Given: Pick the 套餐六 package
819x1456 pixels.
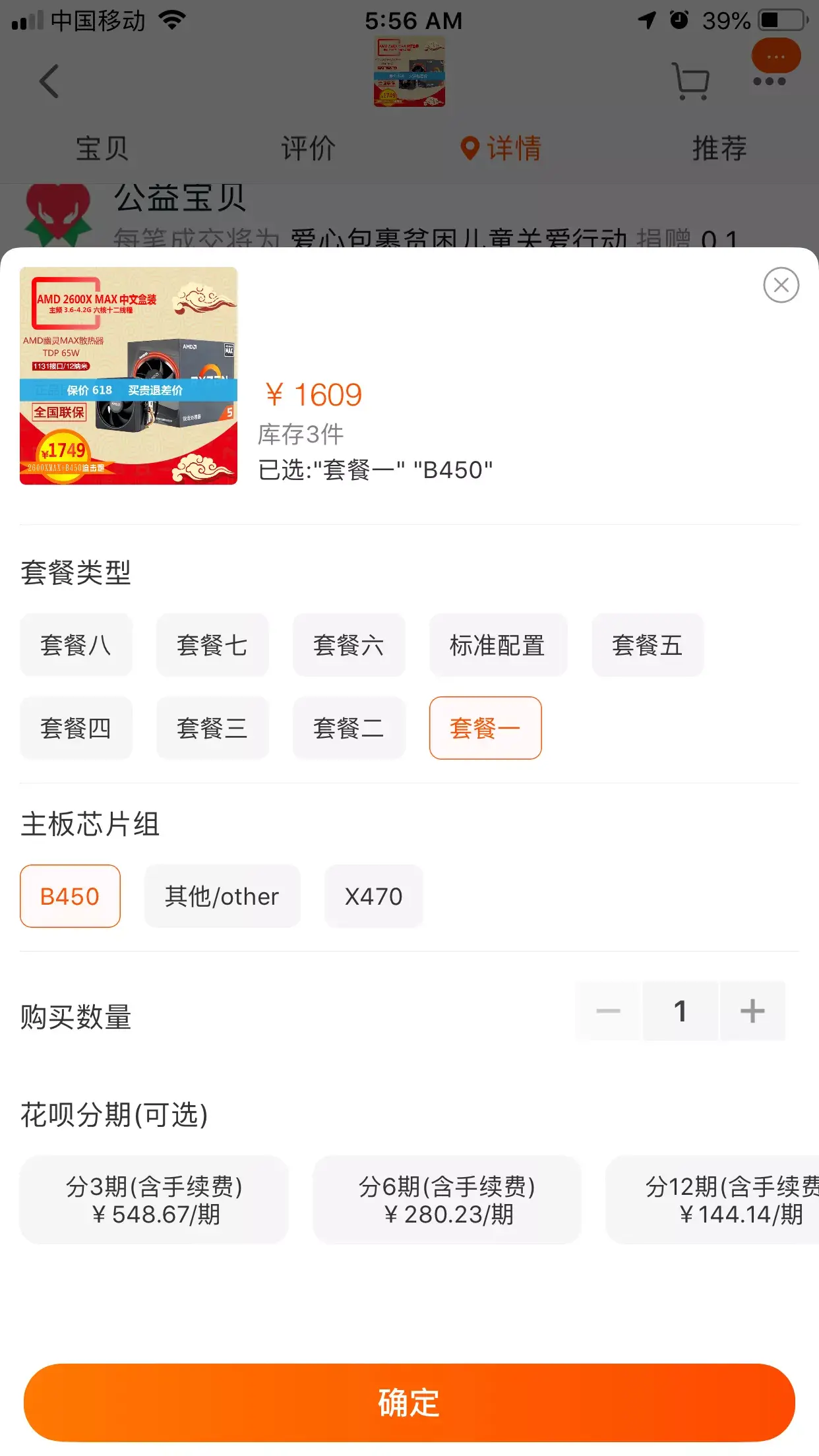Looking at the screenshot, I should click(x=349, y=645).
